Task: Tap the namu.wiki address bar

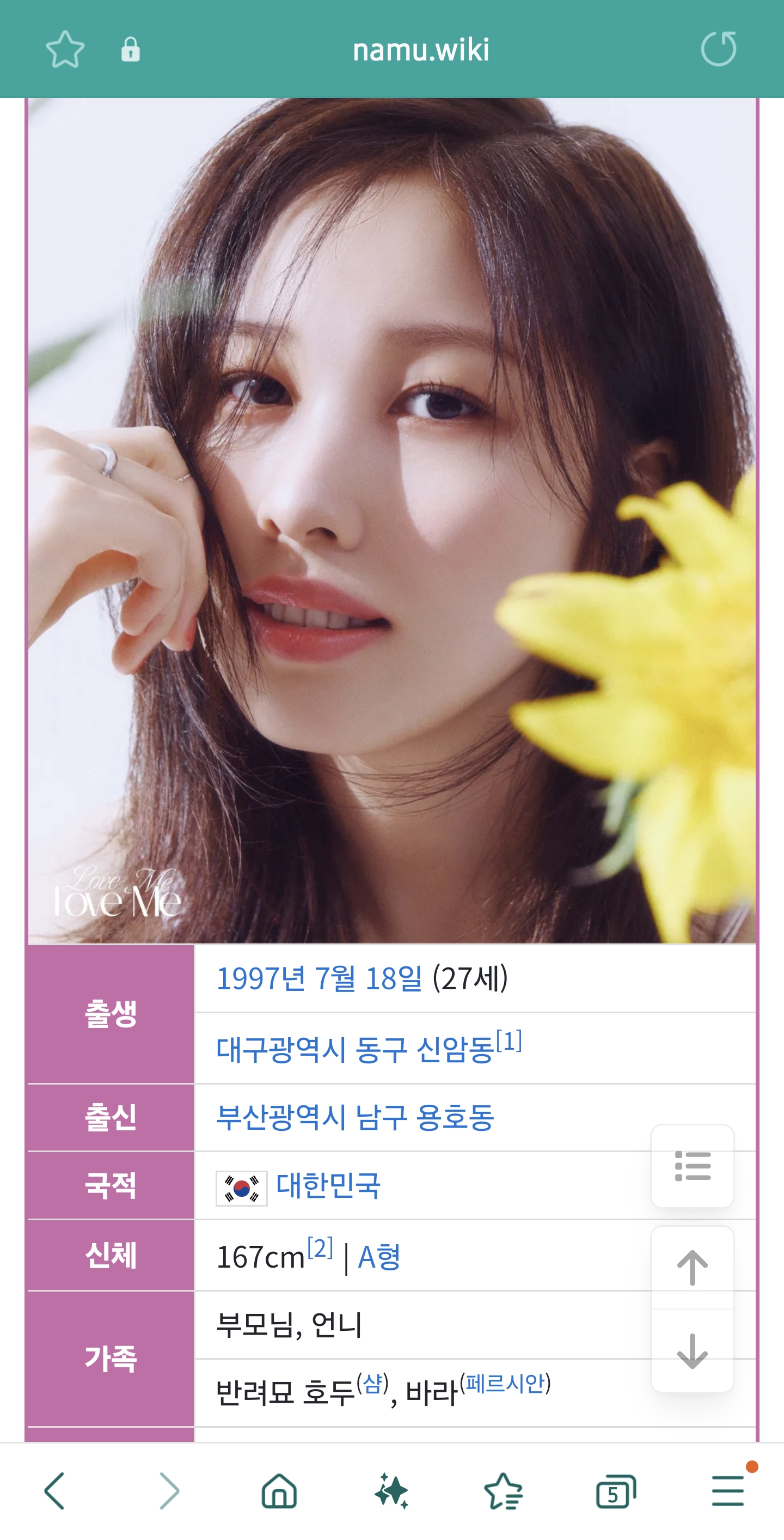Action: click(421, 49)
